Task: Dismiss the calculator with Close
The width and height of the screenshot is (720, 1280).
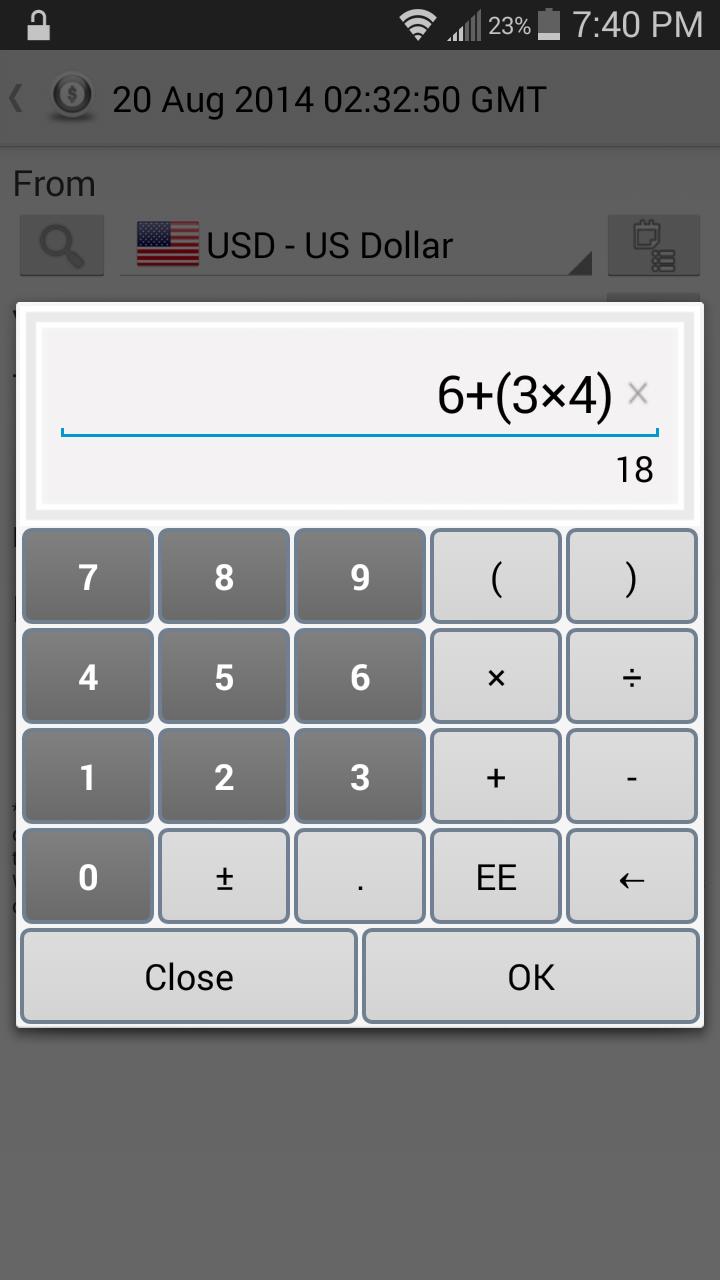Action: pos(188,976)
